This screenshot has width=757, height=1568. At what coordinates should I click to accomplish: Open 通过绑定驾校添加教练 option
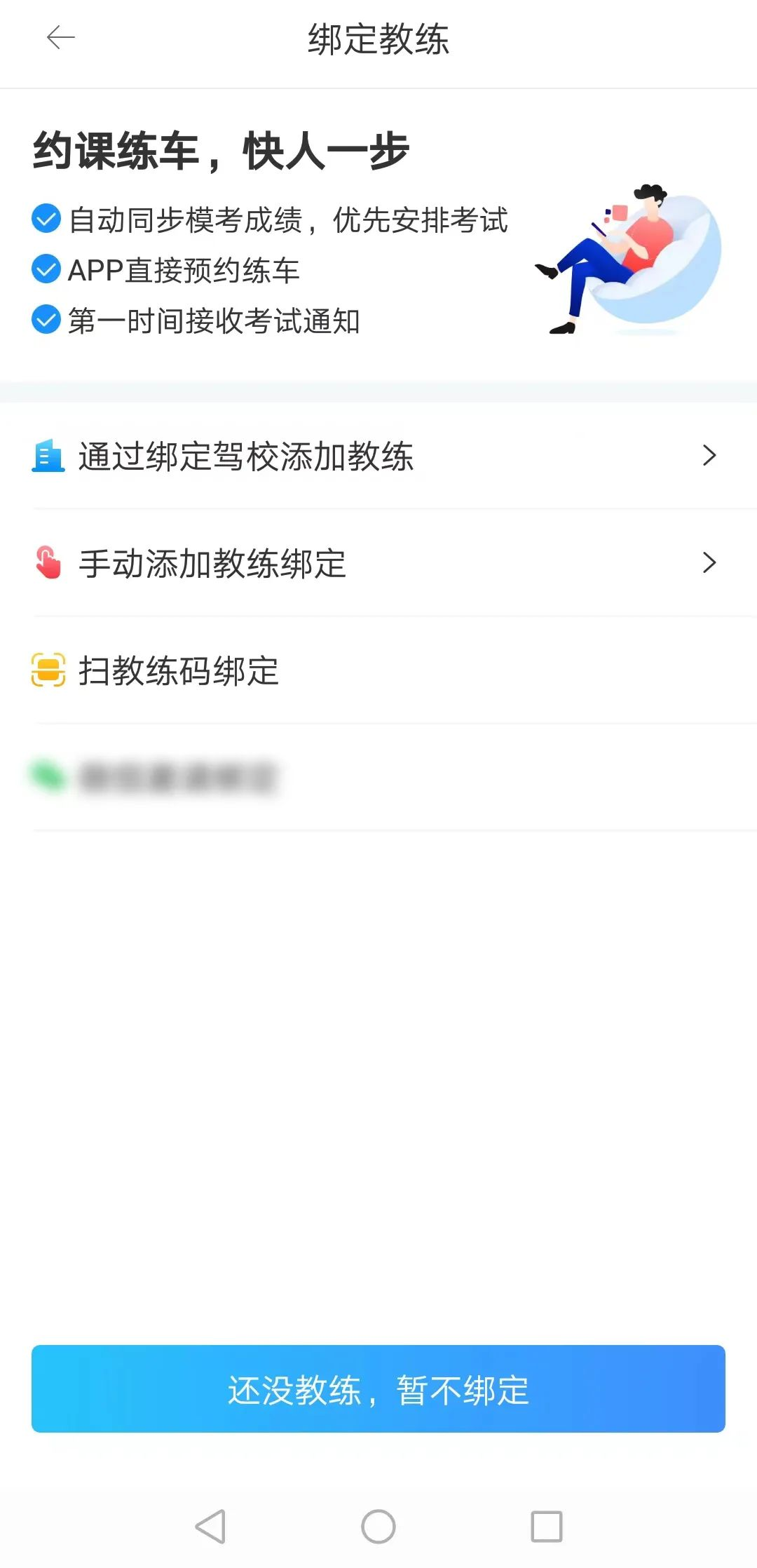pos(378,456)
